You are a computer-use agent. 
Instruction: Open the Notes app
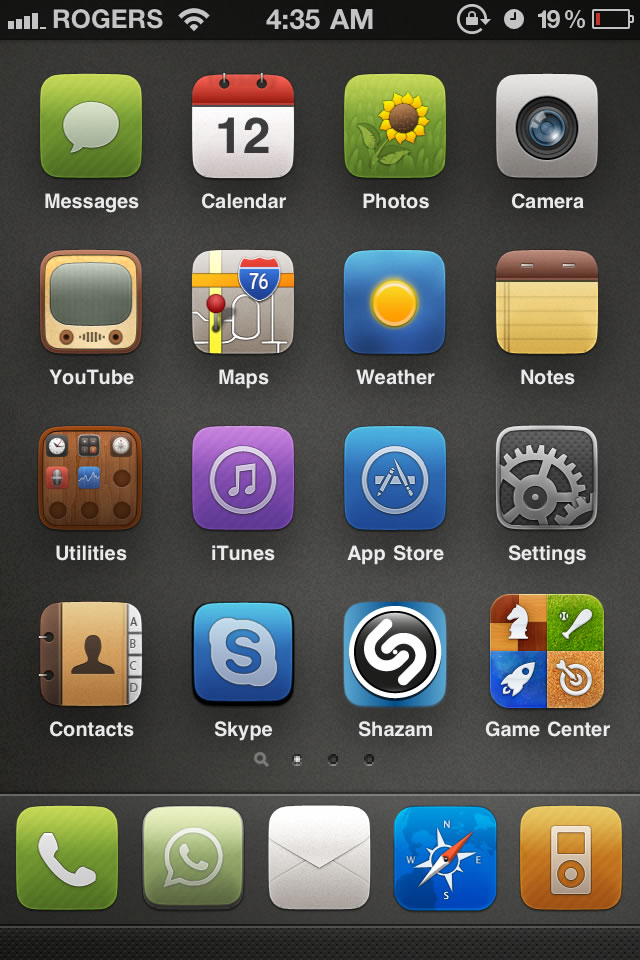[547, 303]
